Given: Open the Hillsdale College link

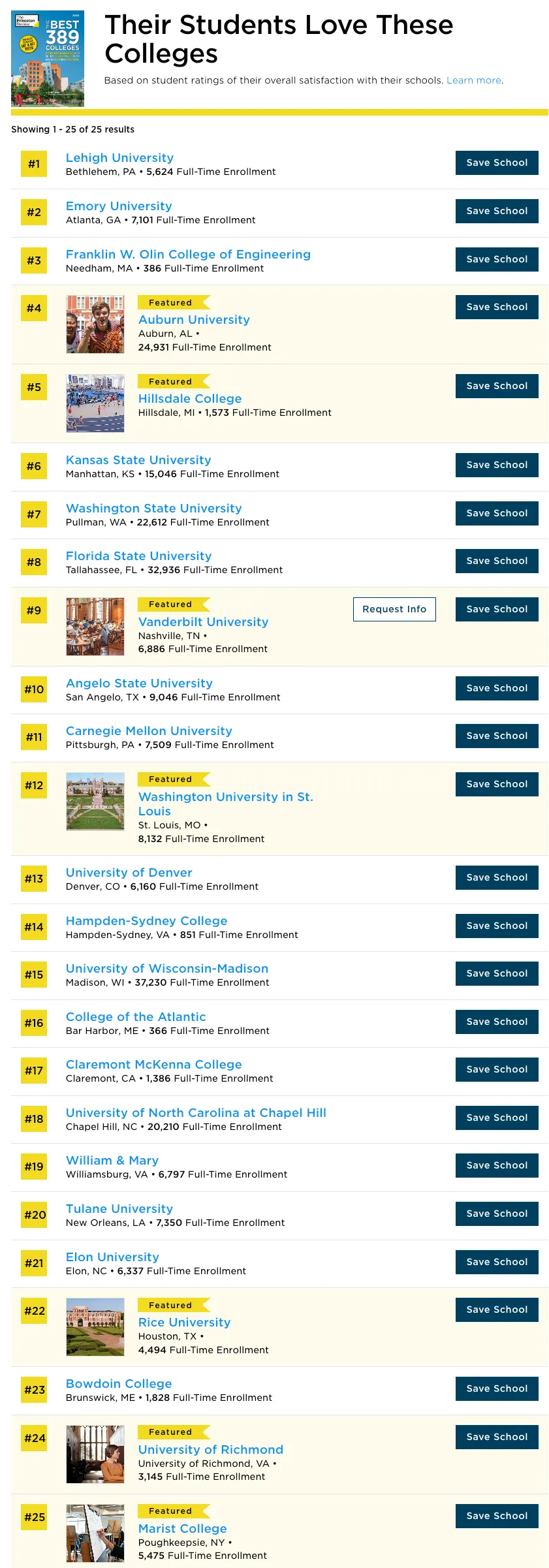Looking at the screenshot, I should coord(190,399).
